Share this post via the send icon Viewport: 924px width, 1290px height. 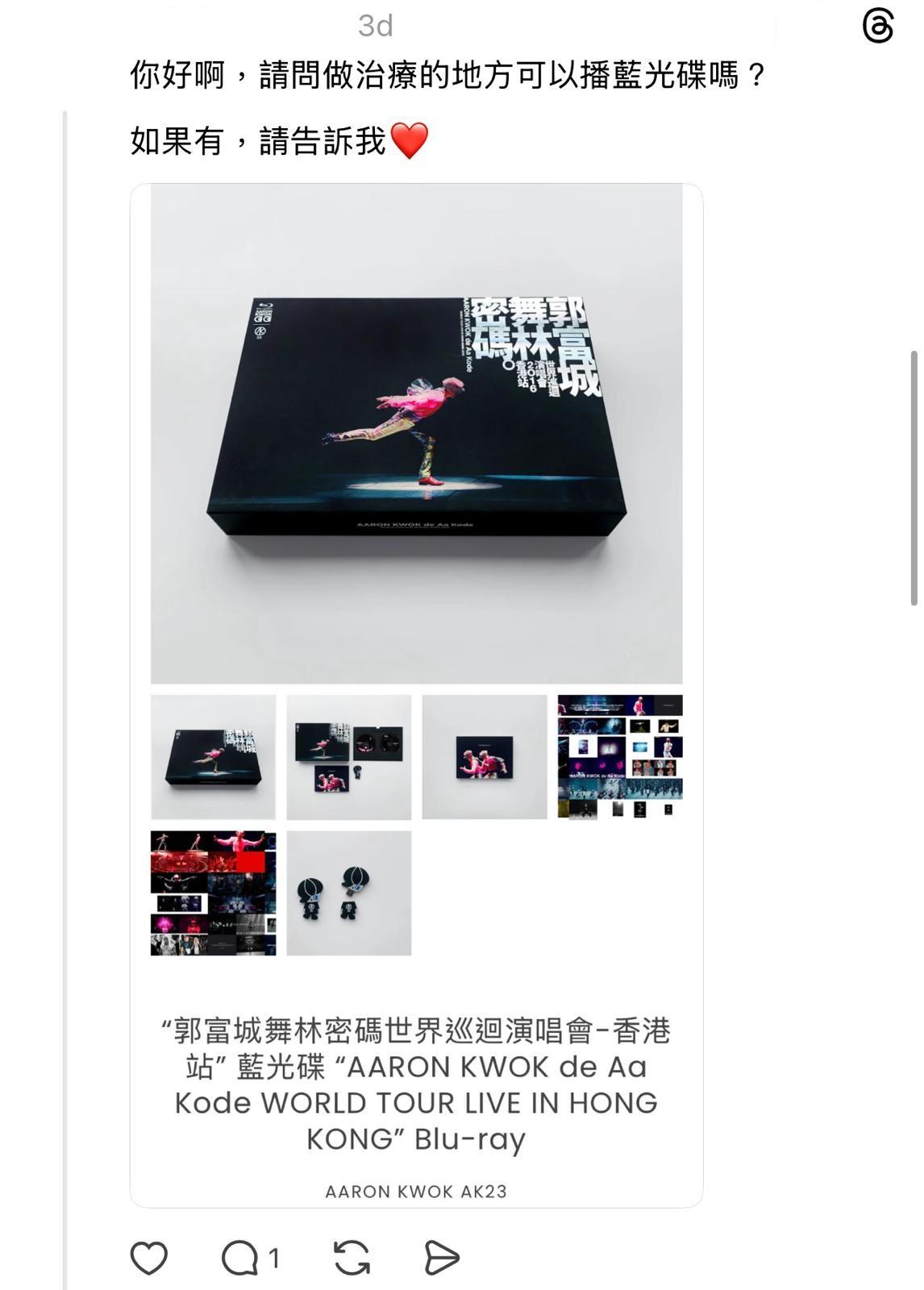click(441, 1258)
